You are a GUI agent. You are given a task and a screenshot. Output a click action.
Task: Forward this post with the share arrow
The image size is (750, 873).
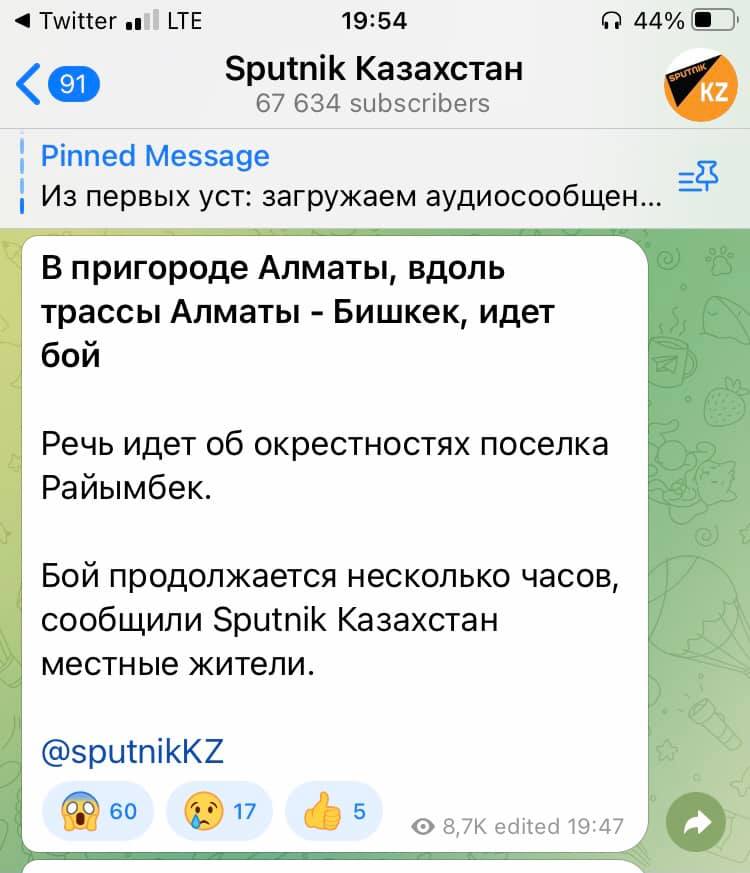(697, 822)
